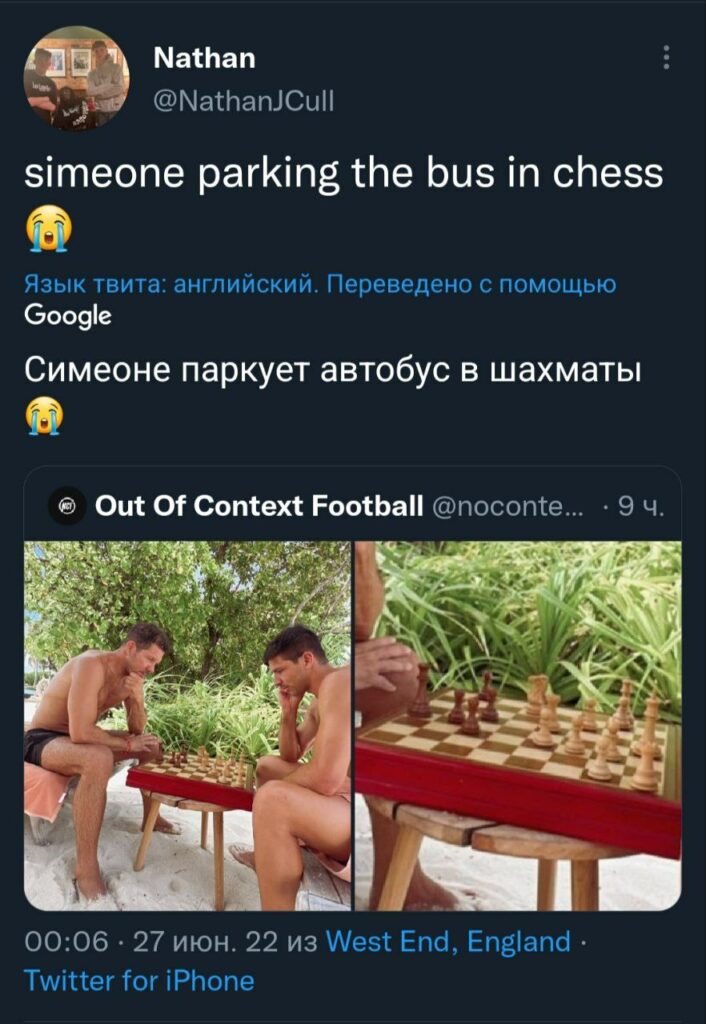This screenshot has height=1024, width=706.
Task: View the right photo of the chessboard
Action: 518,725
